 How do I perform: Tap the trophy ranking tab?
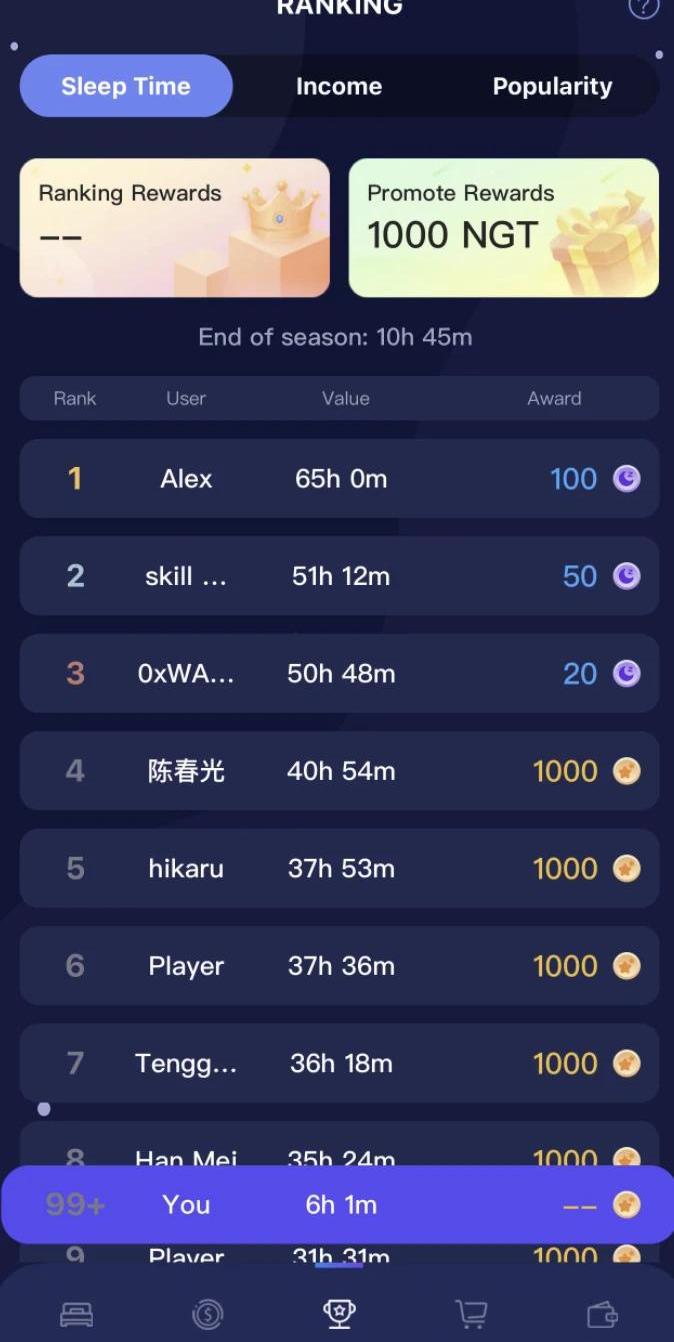pos(339,1313)
